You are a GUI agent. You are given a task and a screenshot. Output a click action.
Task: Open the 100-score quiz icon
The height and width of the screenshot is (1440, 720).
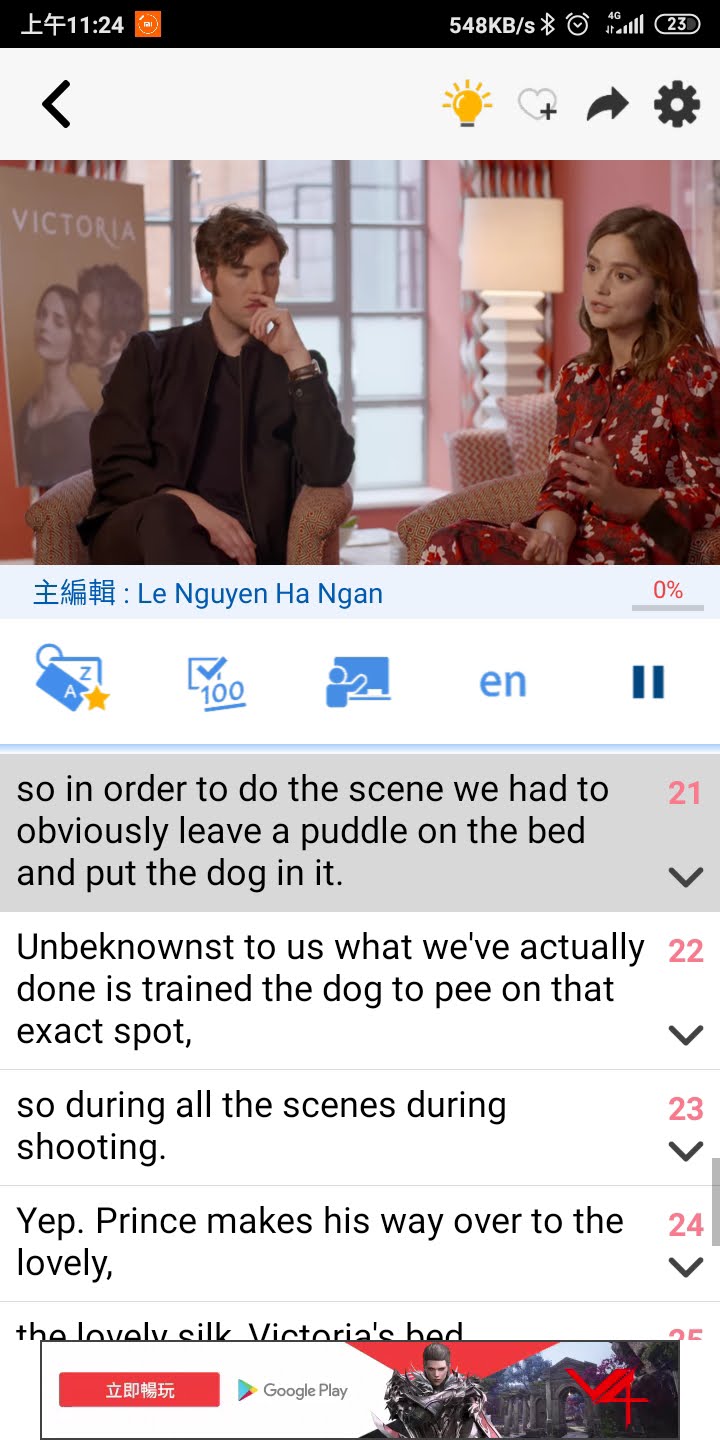point(216,682)
